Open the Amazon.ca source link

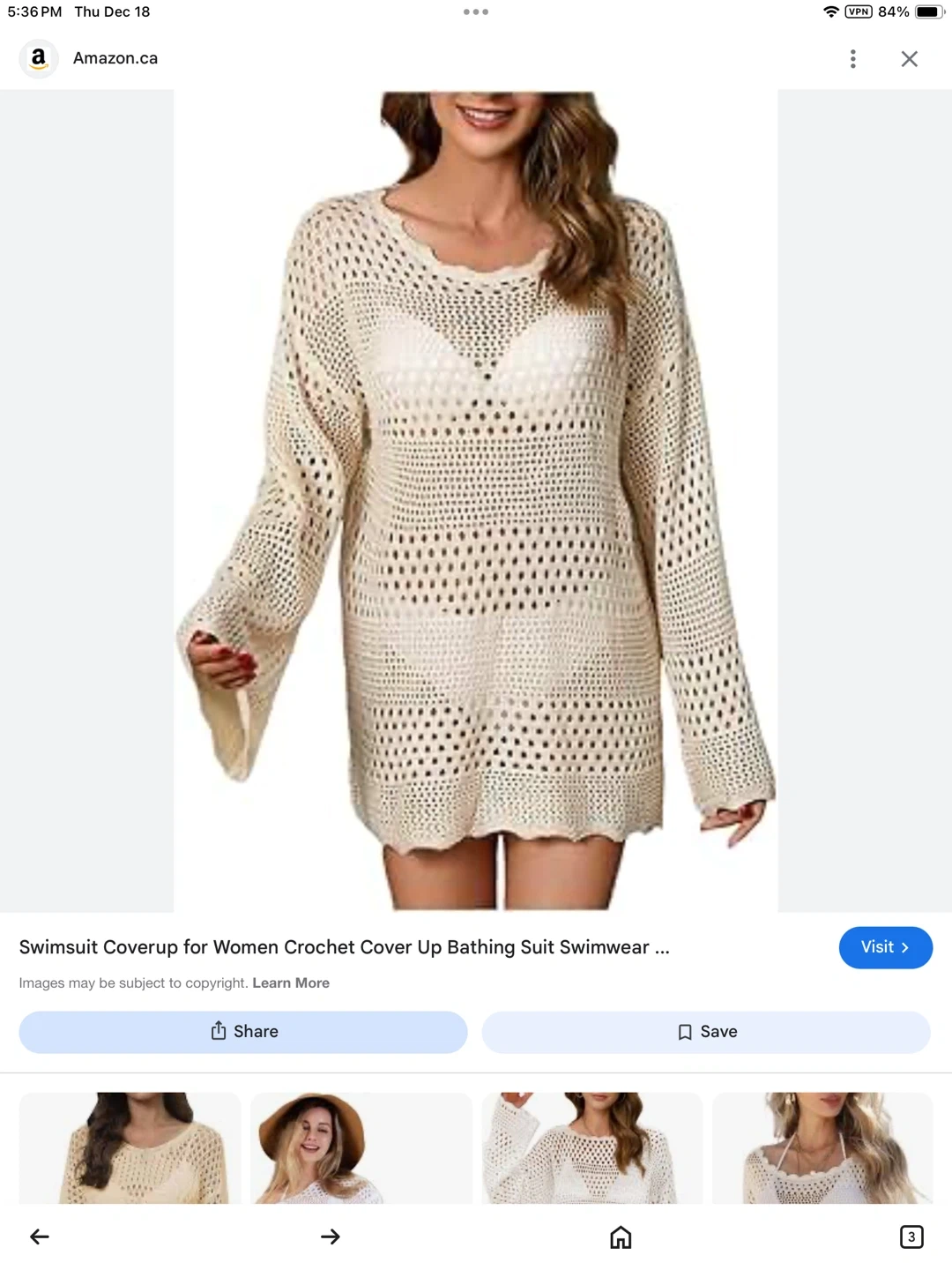pos(115,58)
